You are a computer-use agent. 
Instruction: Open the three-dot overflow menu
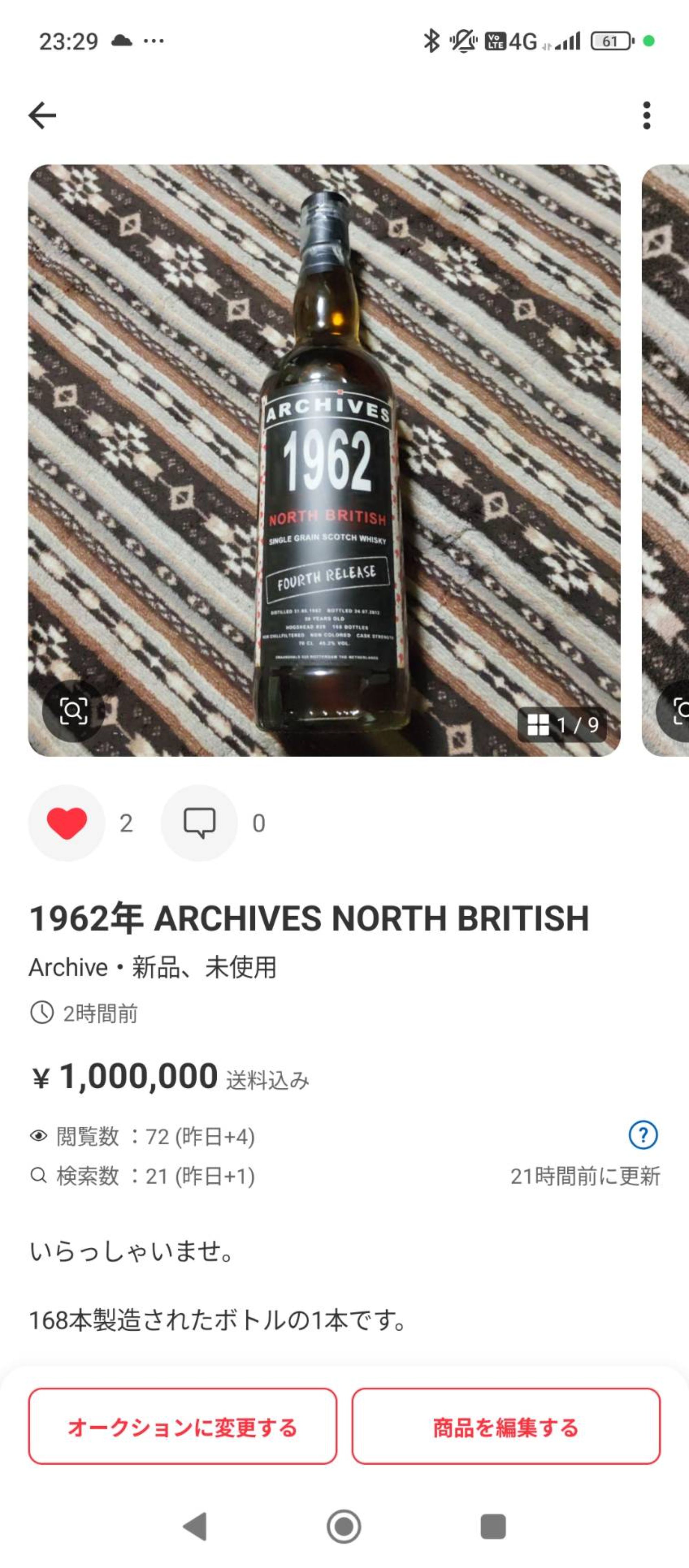click(646, 115)
